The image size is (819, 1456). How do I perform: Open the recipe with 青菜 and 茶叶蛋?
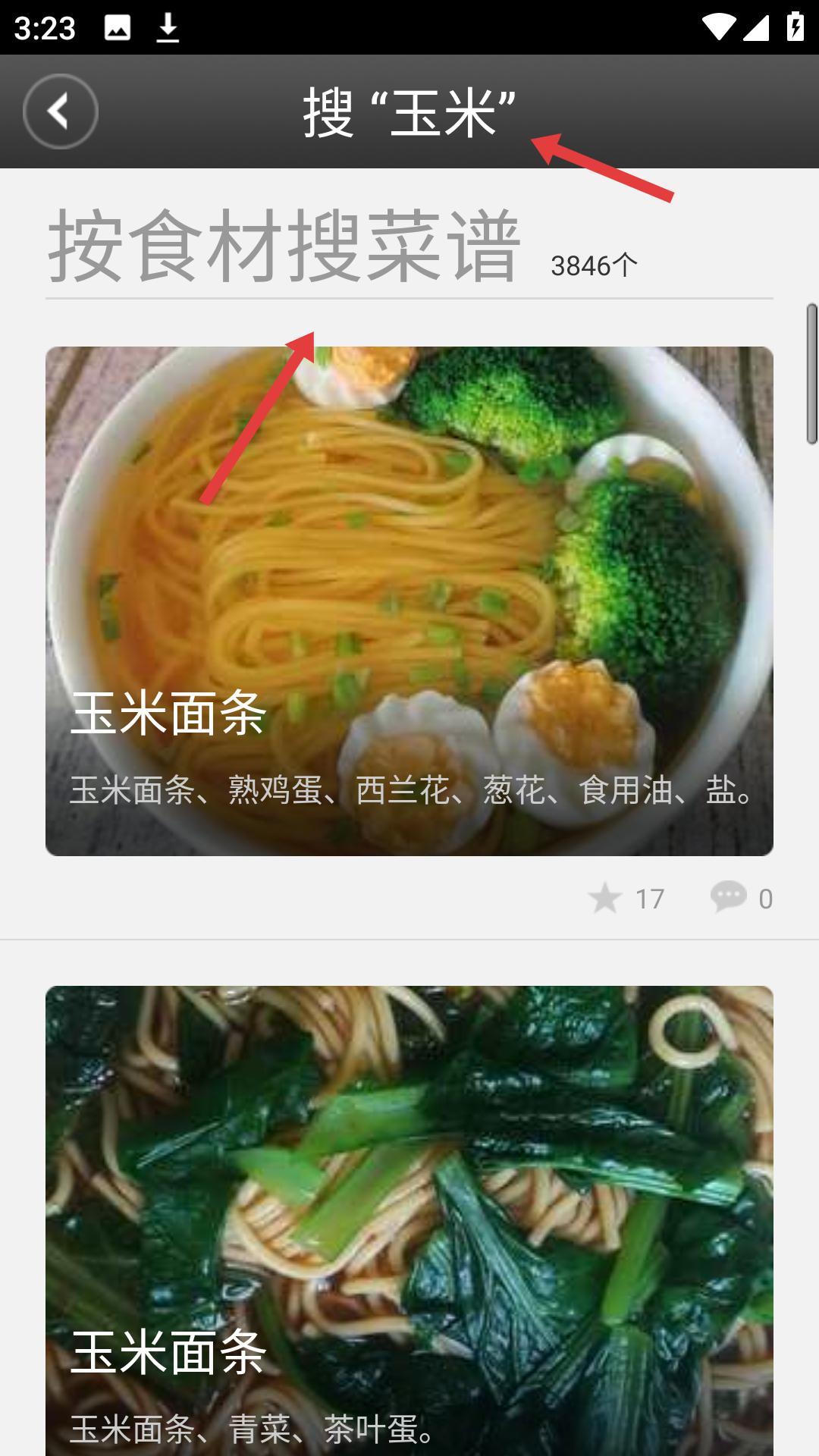[x=409, y=1221]
